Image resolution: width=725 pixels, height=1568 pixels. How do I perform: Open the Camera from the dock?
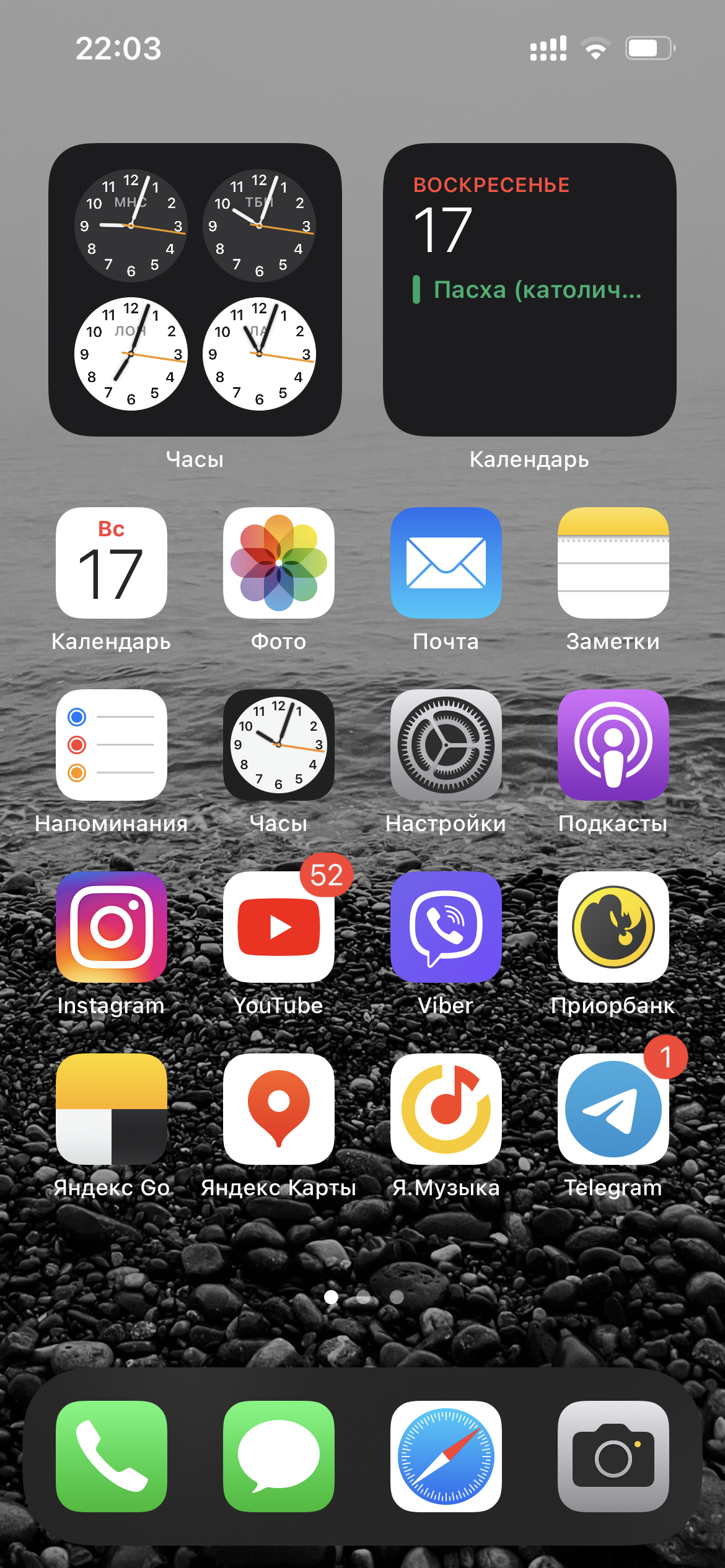[613, 1457]
